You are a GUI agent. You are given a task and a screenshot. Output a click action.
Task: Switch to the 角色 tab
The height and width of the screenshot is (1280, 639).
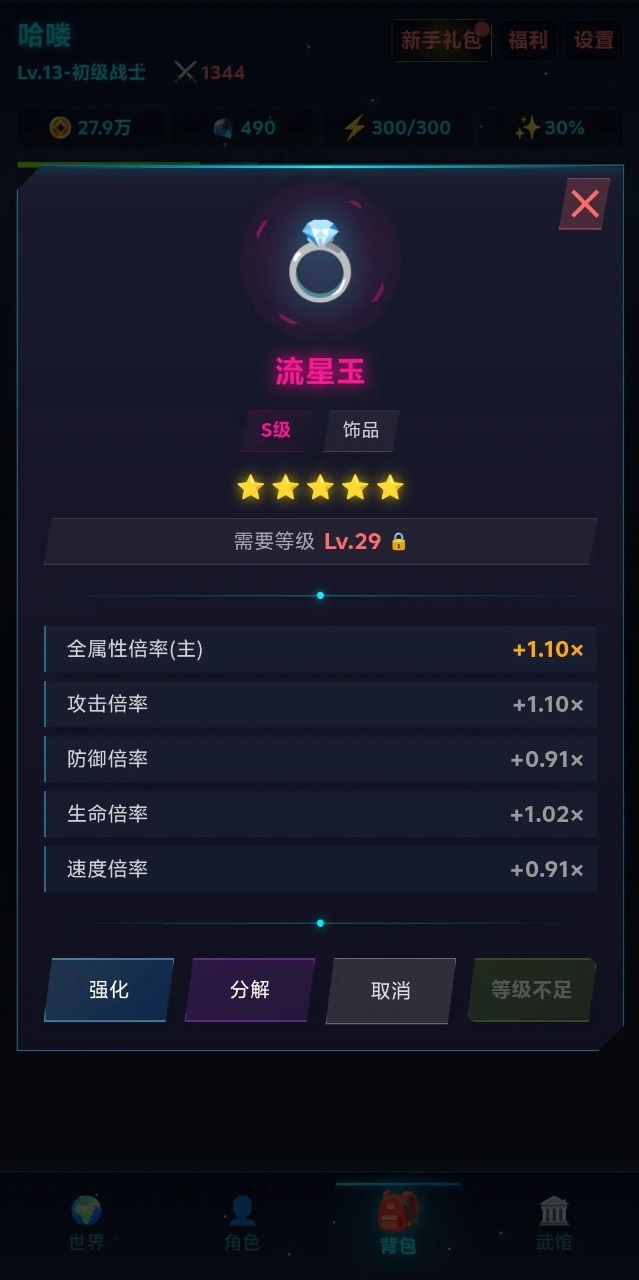[242, 1224]
